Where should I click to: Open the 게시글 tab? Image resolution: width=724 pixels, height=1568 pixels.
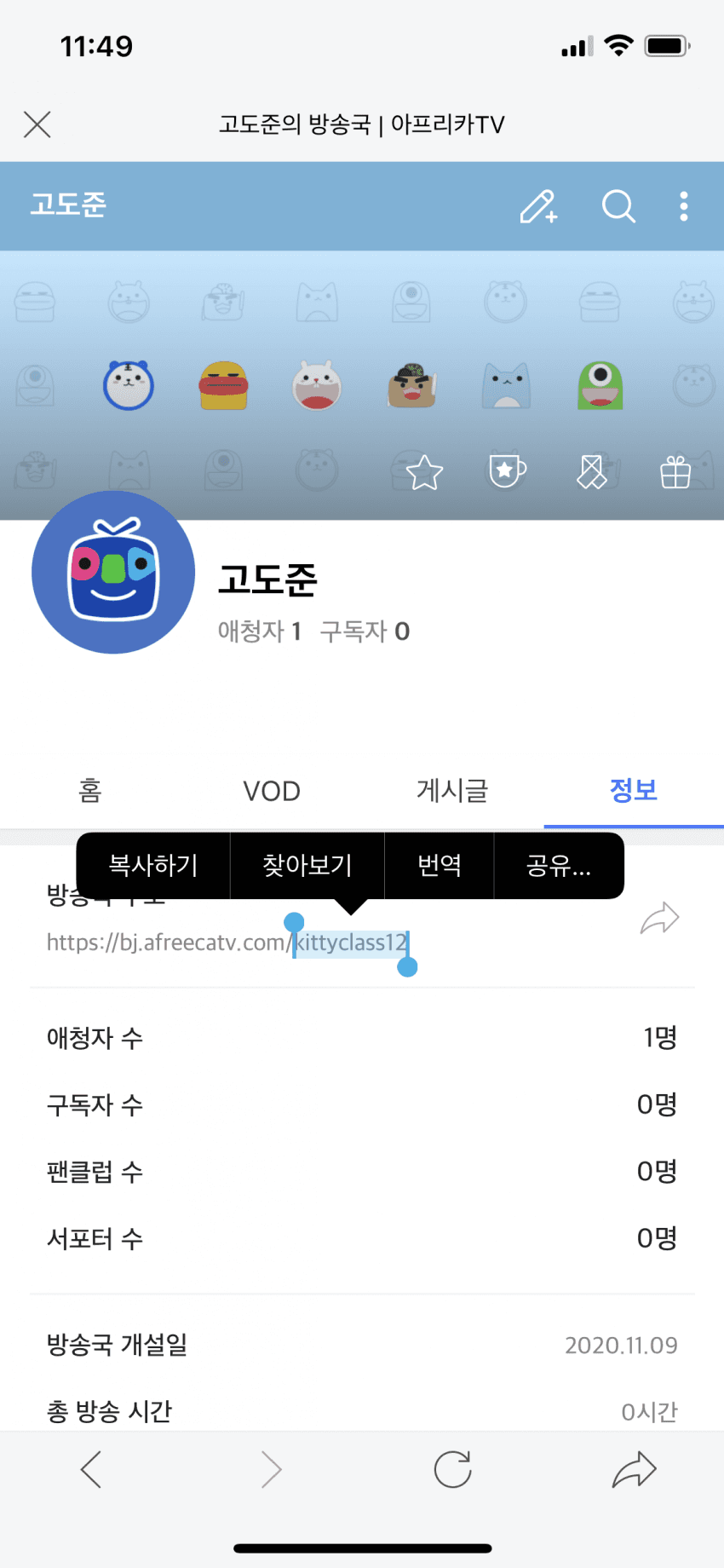(452, 791)
